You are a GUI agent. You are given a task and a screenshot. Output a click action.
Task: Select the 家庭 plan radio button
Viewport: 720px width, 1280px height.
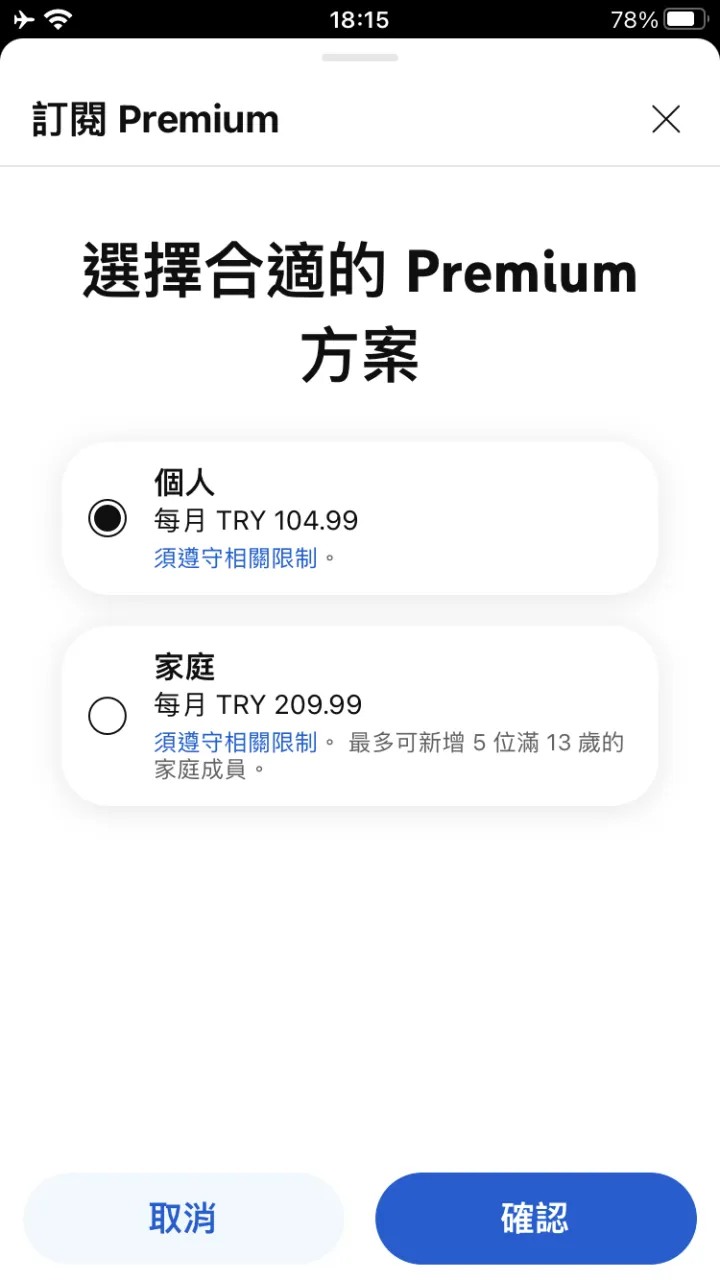pos(108,716)
